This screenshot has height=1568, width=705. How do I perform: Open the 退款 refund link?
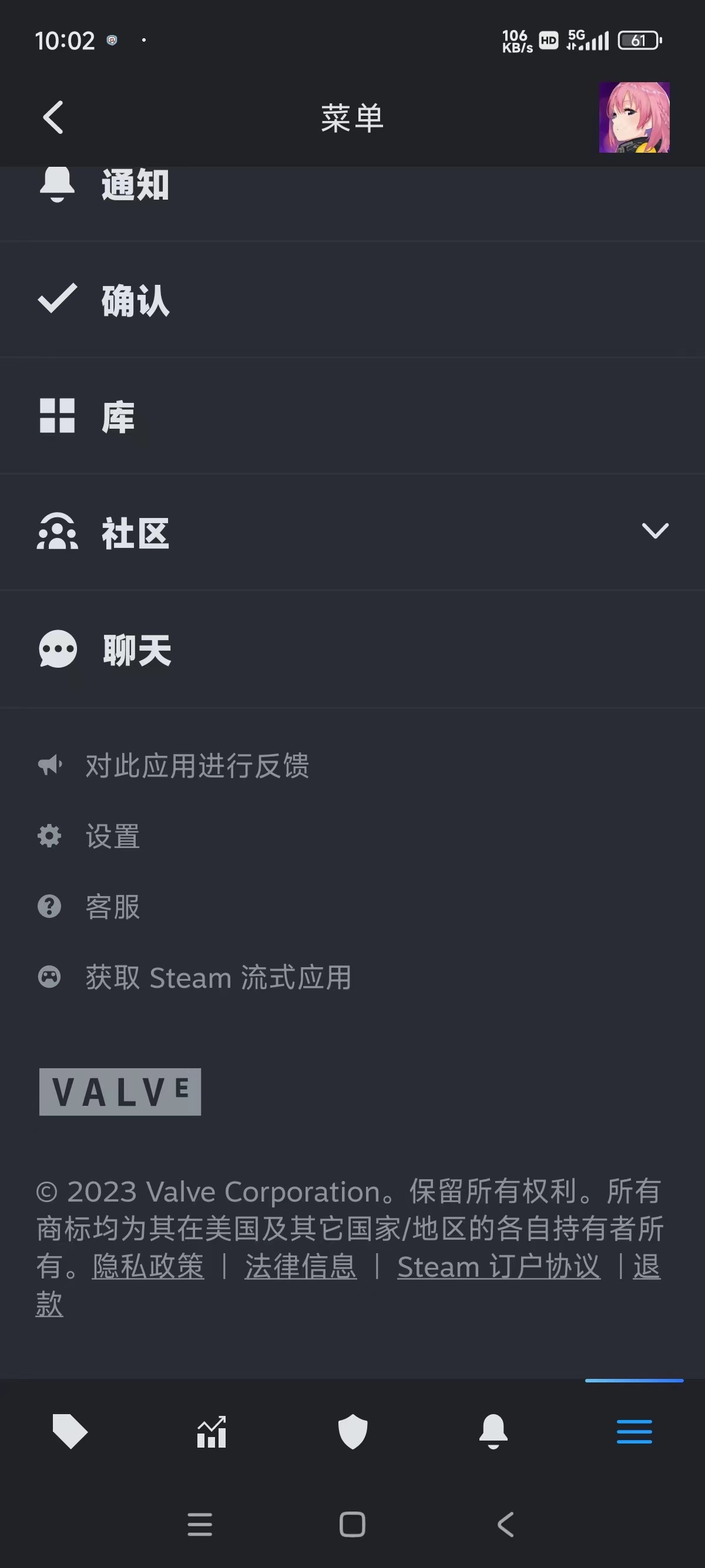647,1267
